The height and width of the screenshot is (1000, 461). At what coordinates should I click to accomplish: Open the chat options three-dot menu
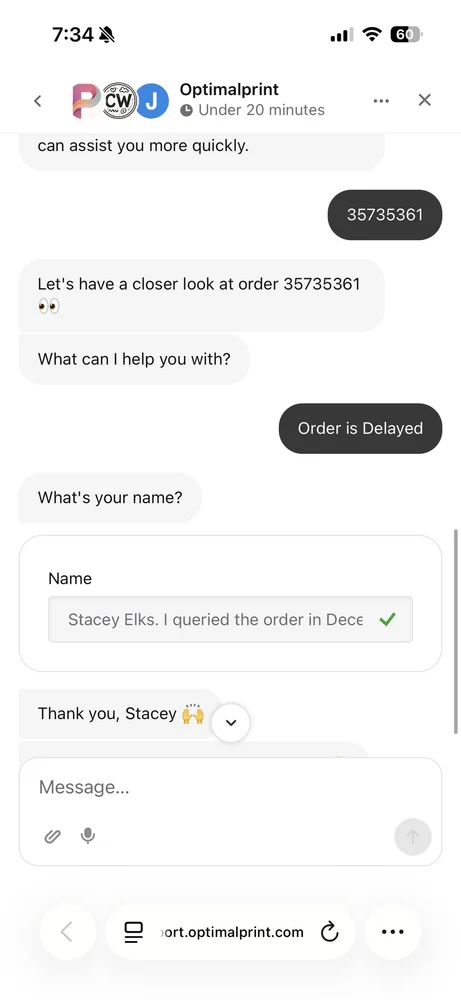click(381, 101)
